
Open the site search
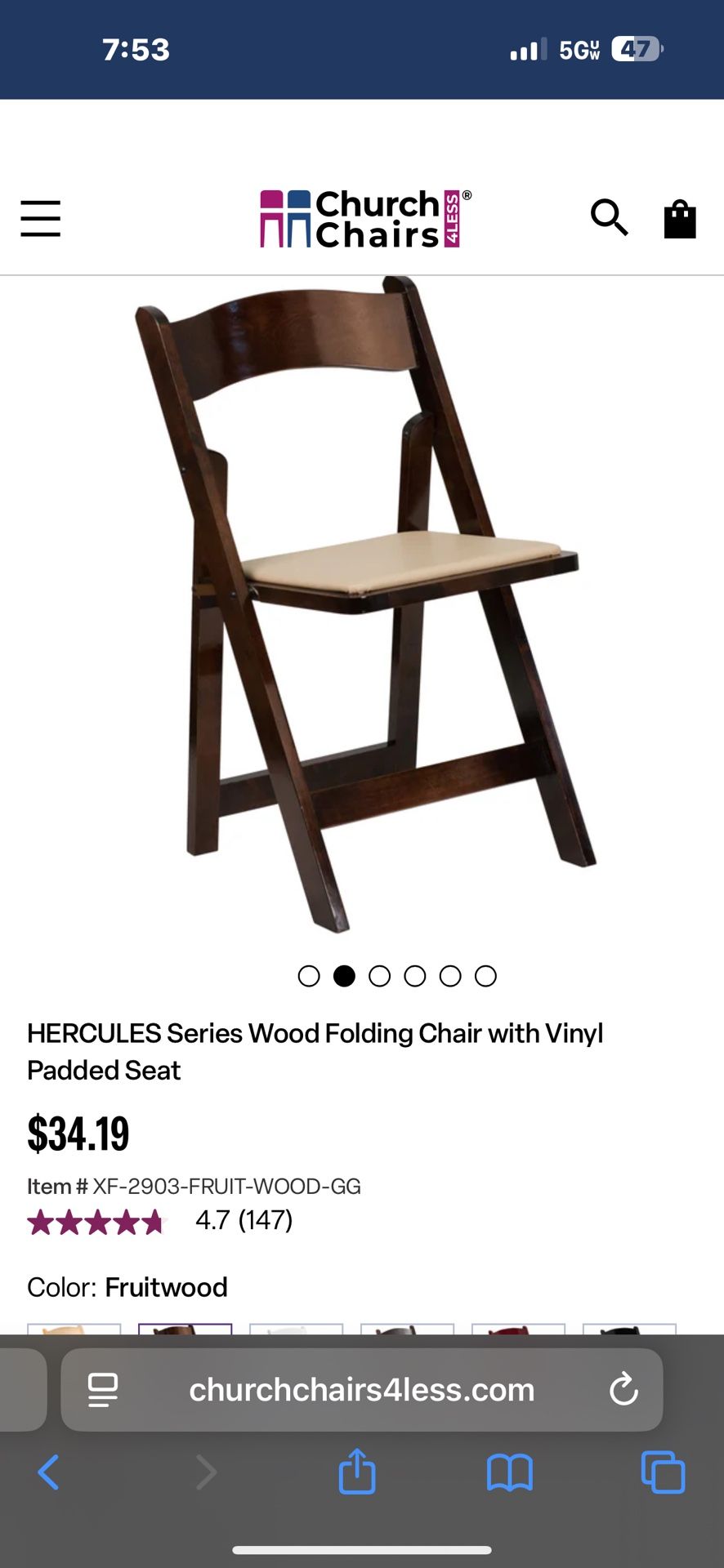coord(610,219)
